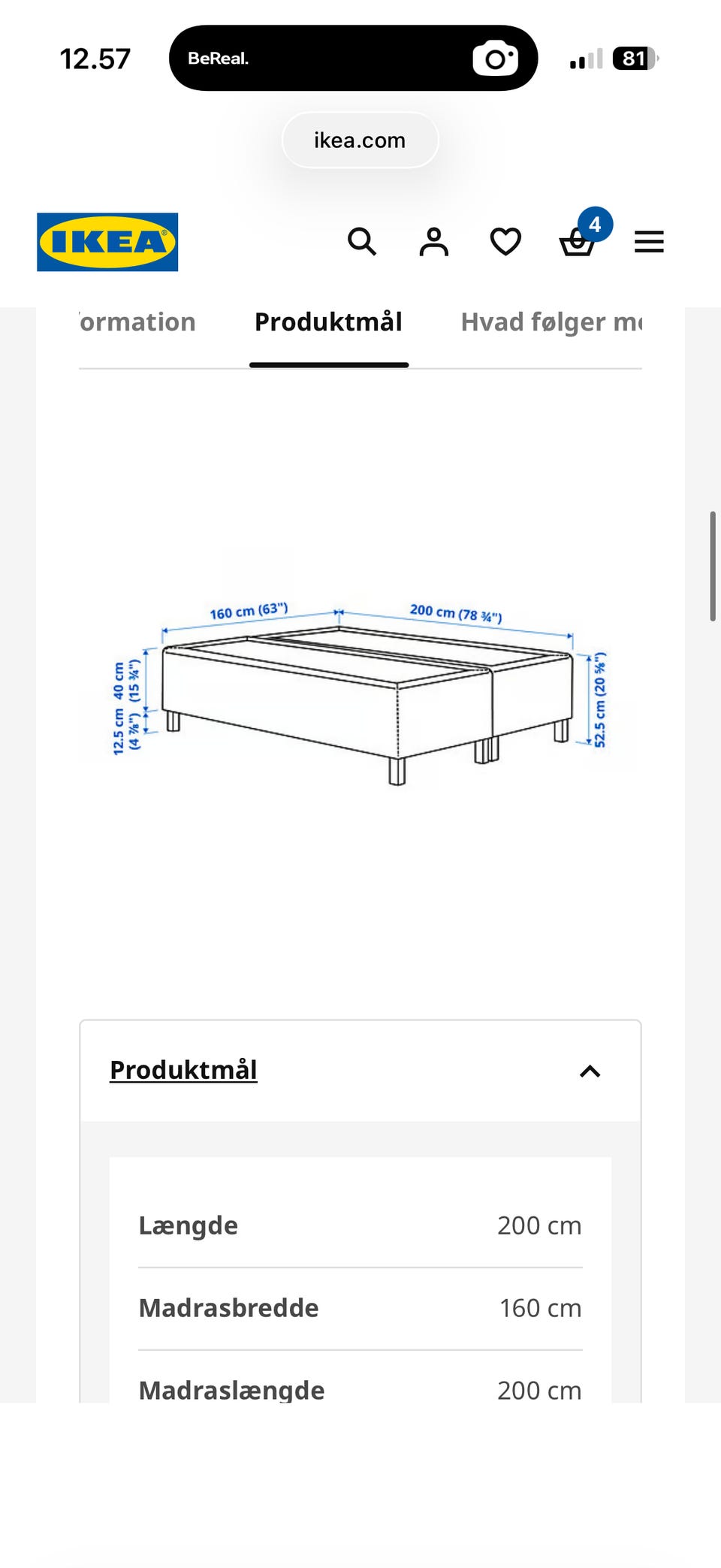Open the hamburger menu

649,242
